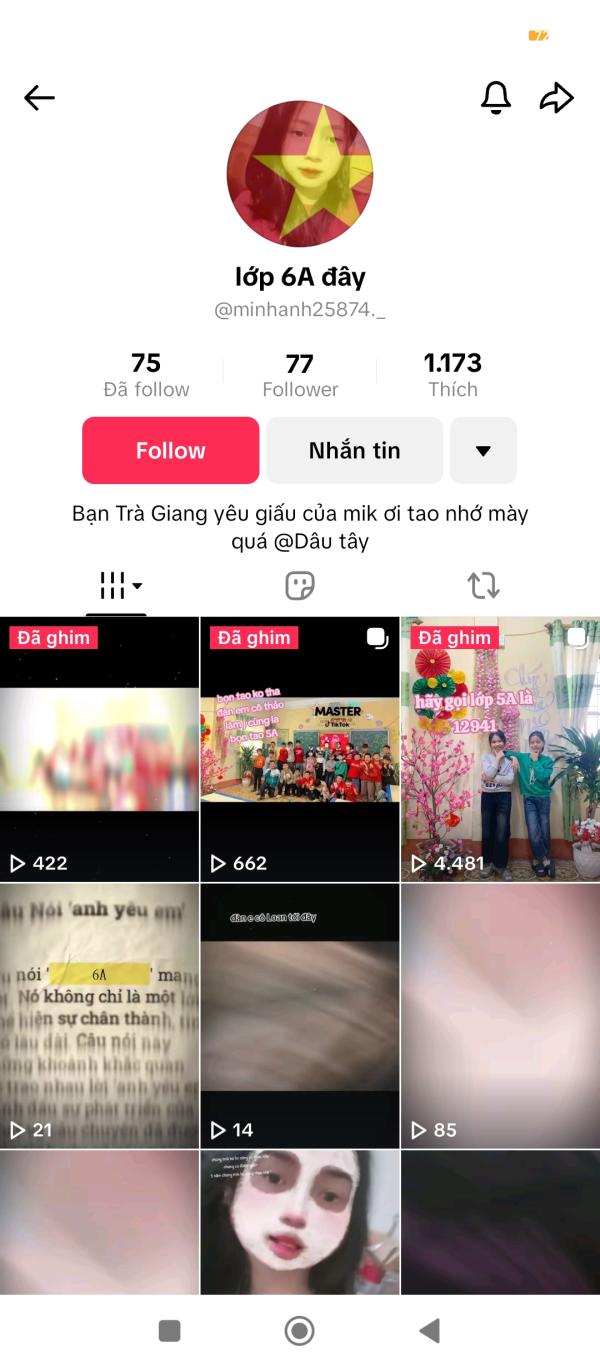Open the pinned video with 4.481 views
Image resolution: width=600 pixels, height=1367 pixels.
[501, 749]
